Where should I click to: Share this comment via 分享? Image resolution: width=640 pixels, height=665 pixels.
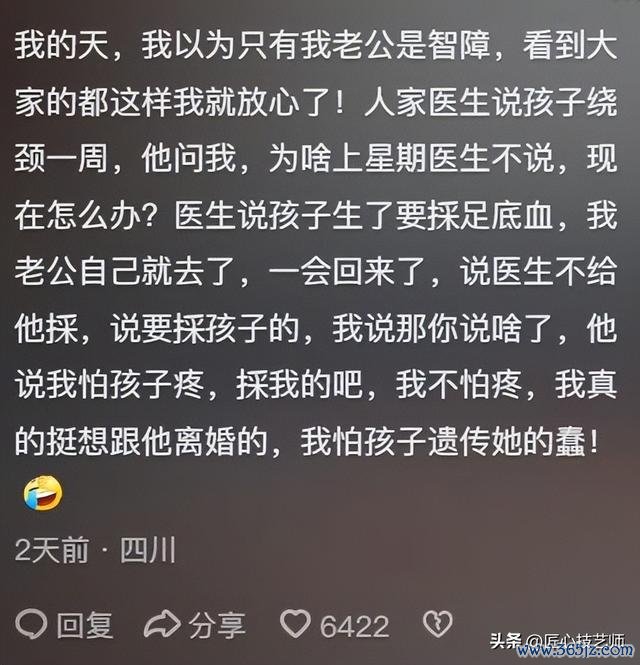196,625
